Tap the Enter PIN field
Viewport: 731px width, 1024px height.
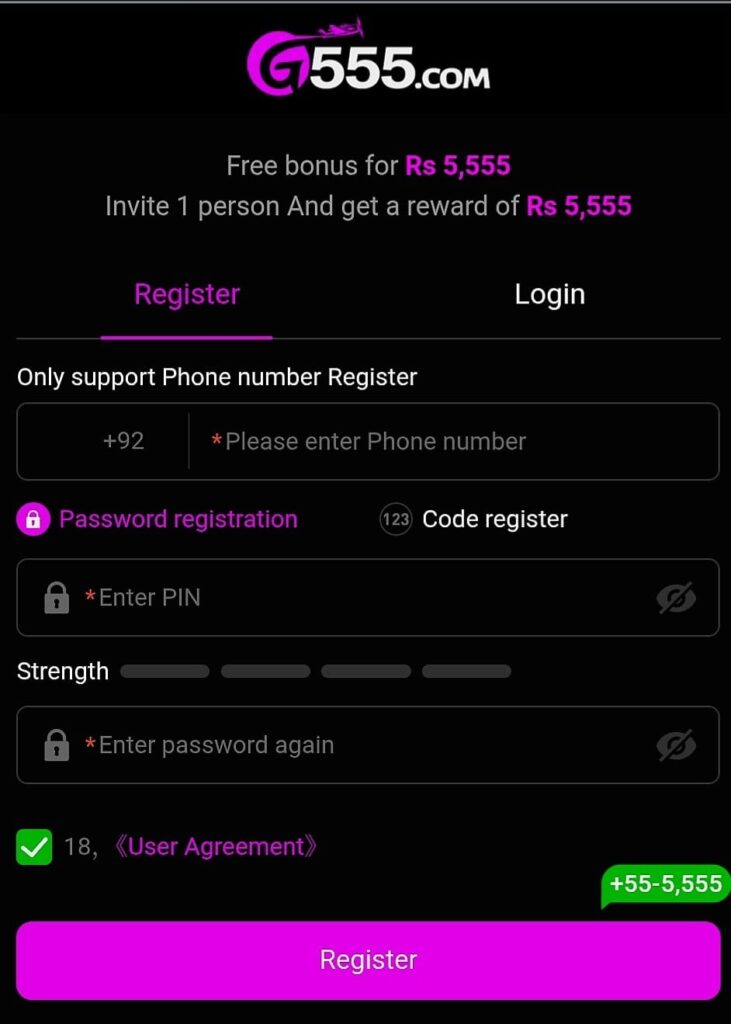tap(360, 597)
